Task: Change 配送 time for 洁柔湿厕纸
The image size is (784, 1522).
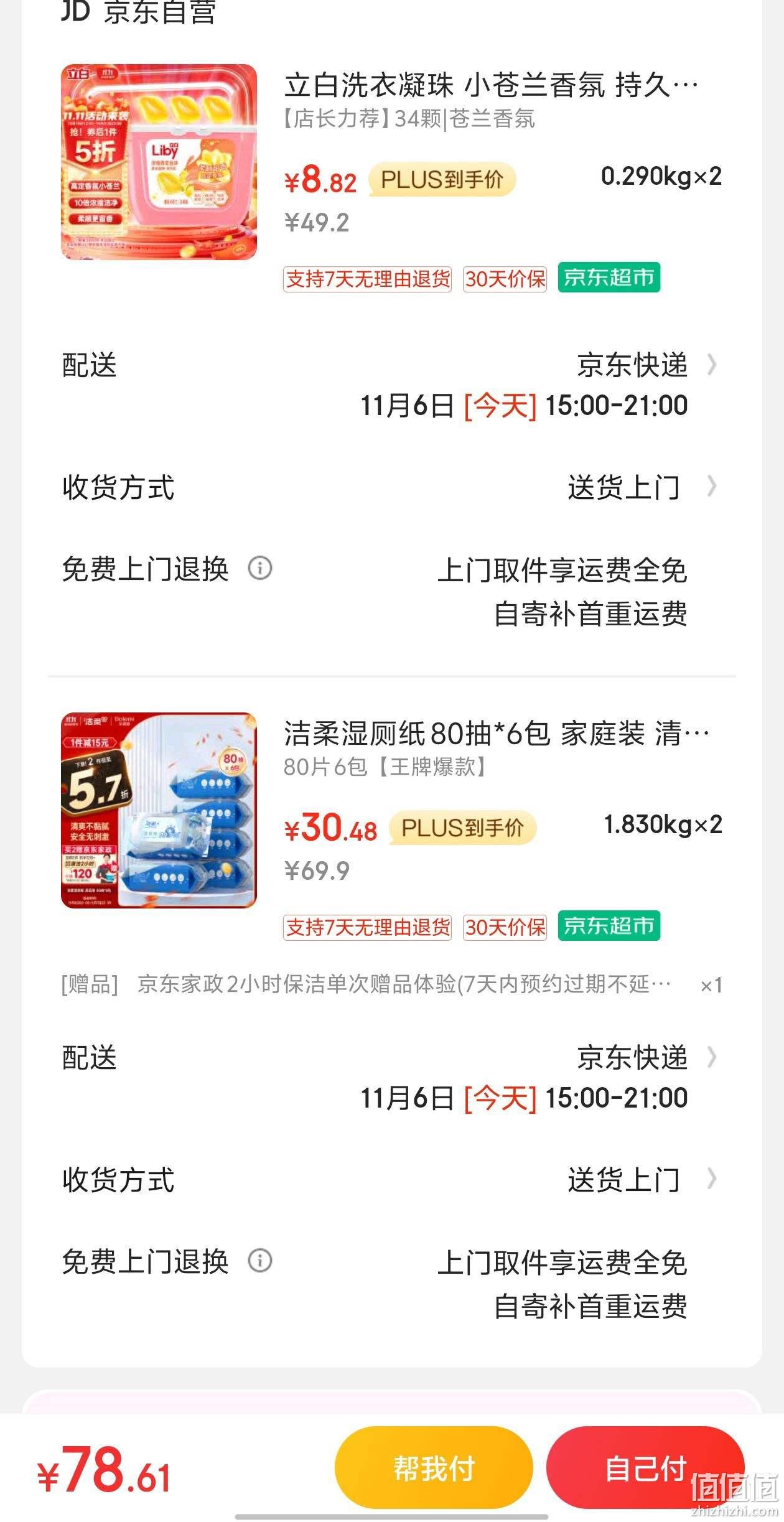Action: 392,1077
